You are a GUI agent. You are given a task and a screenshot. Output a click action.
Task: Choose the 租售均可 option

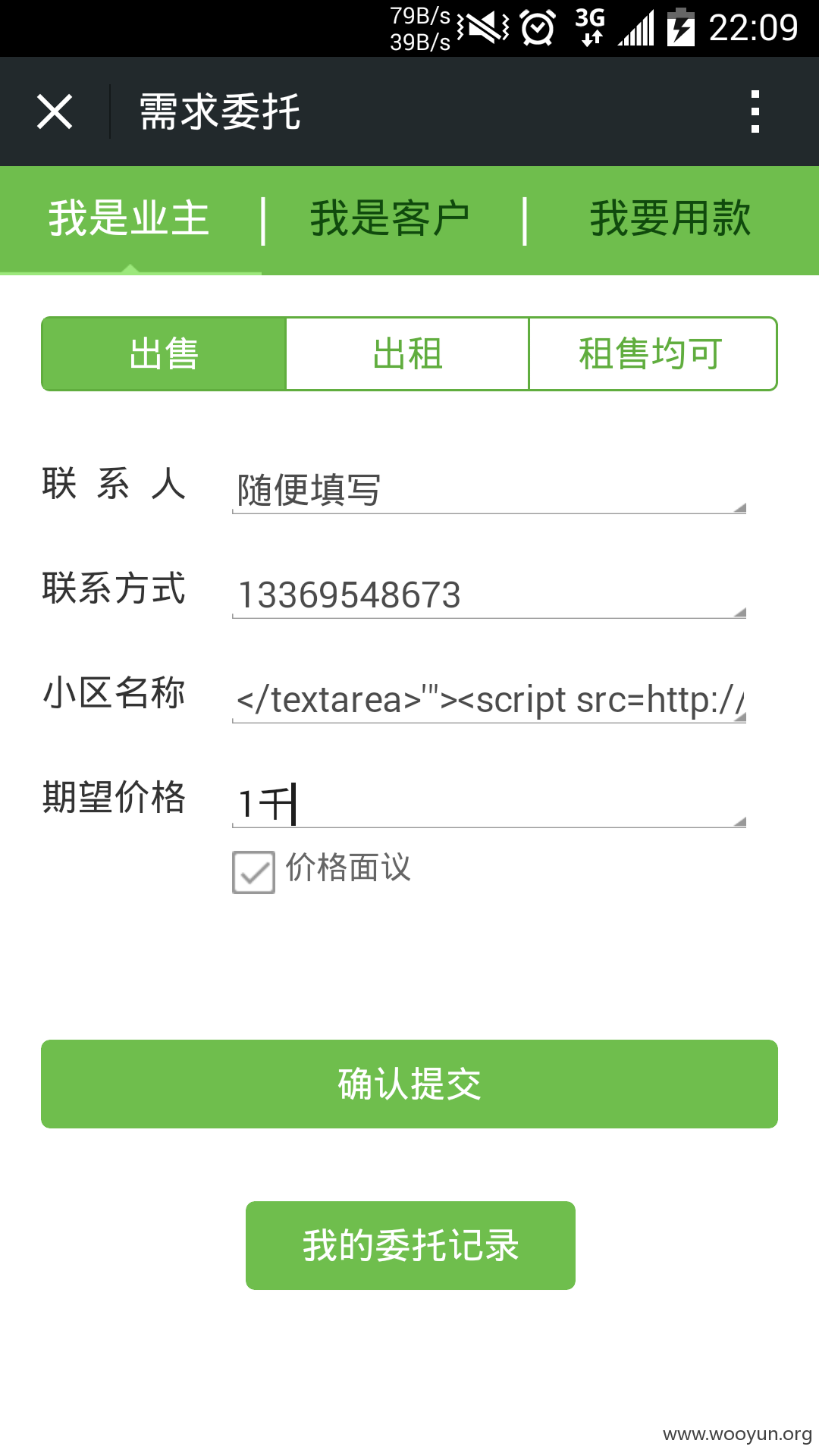[652, 354]
